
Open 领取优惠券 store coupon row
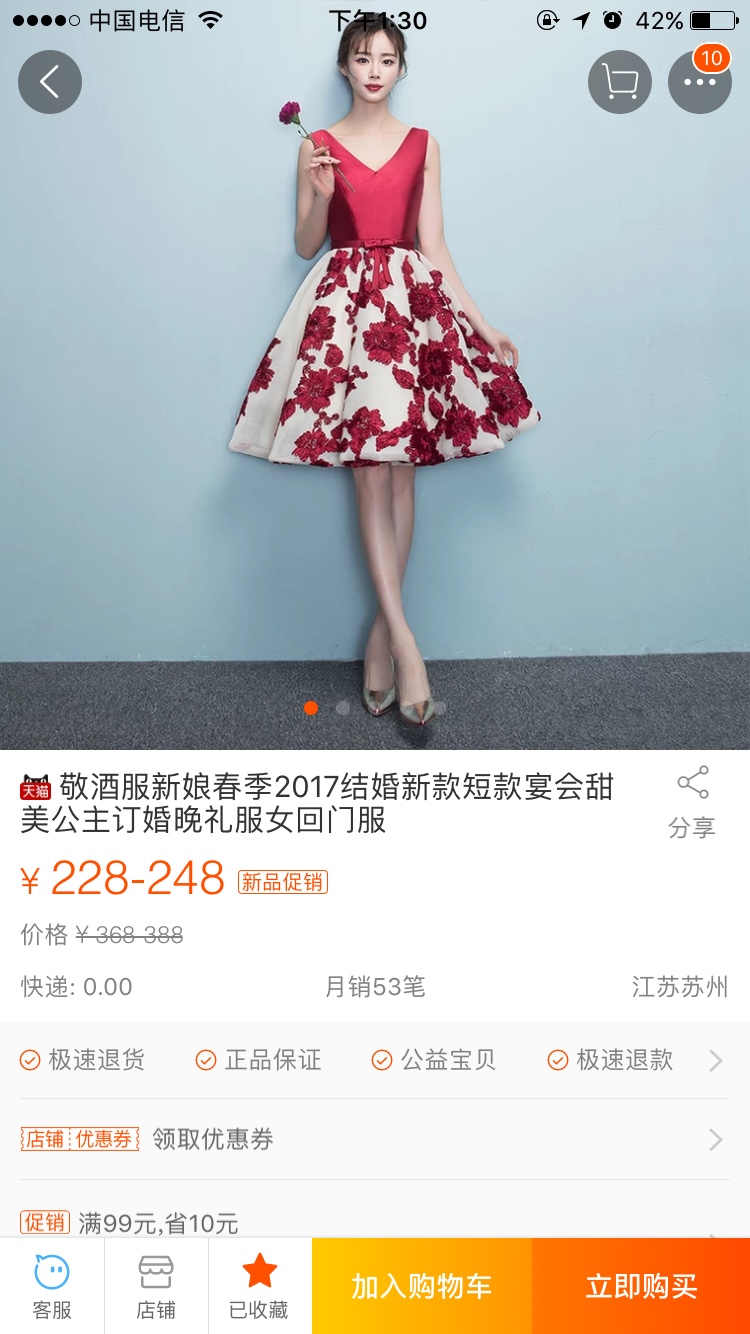tap(375, 1139)
